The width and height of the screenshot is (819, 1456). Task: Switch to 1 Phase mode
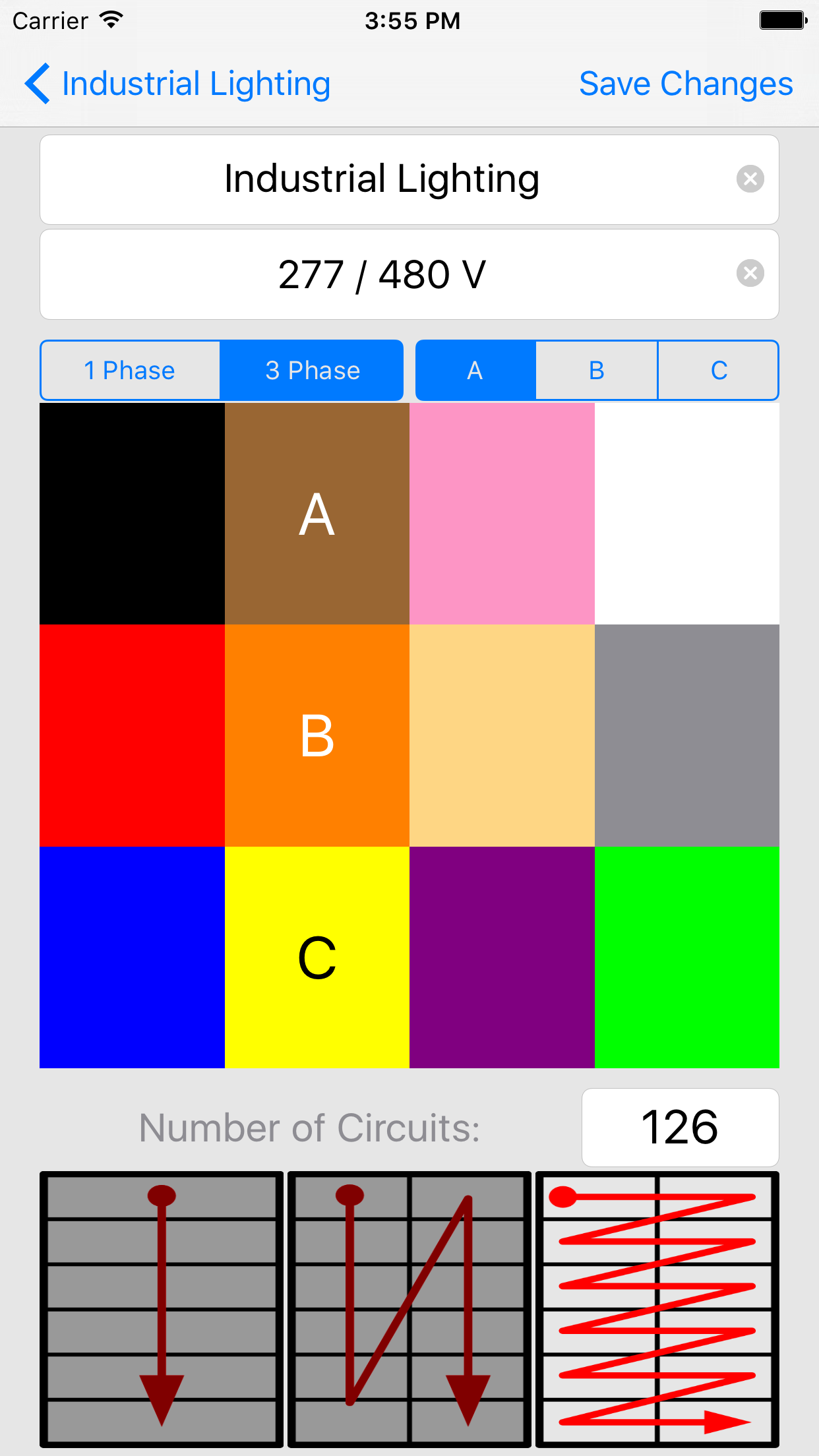[x=130, y=370]
